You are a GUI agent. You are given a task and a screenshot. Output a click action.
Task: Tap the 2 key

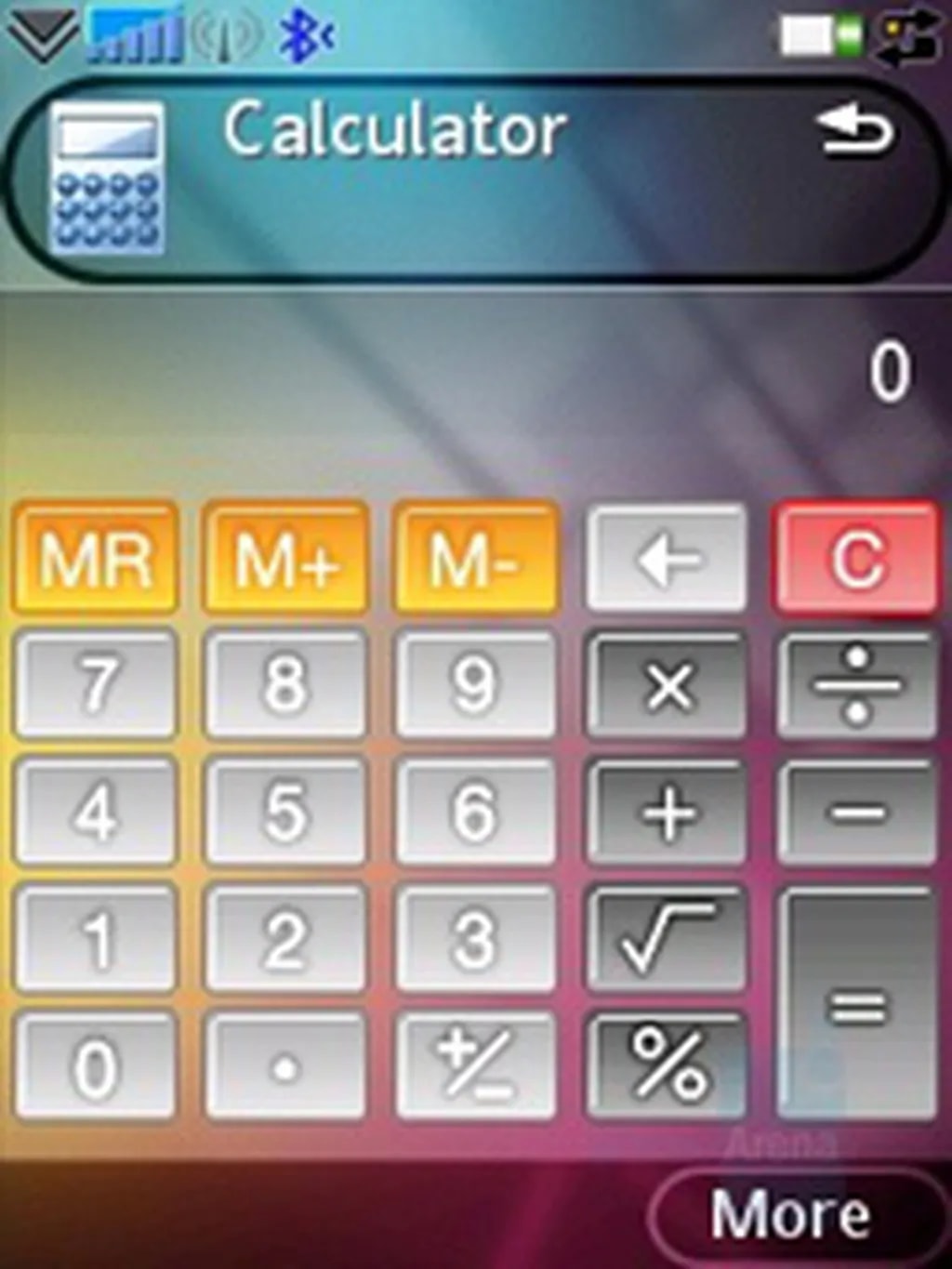click(285, 938)
